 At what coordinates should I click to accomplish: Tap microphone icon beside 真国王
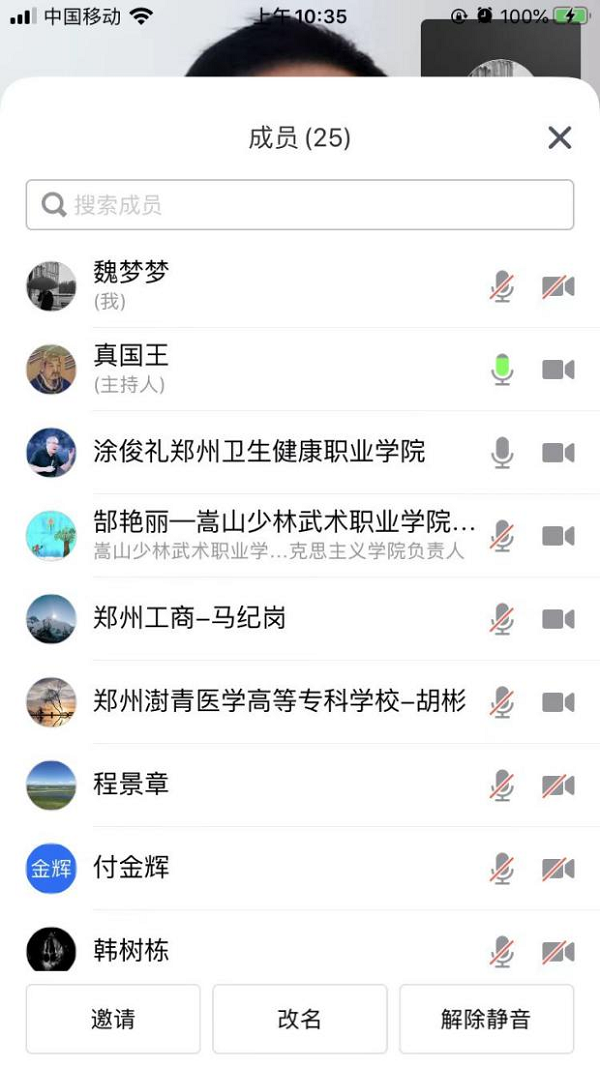tap(502, 369)
